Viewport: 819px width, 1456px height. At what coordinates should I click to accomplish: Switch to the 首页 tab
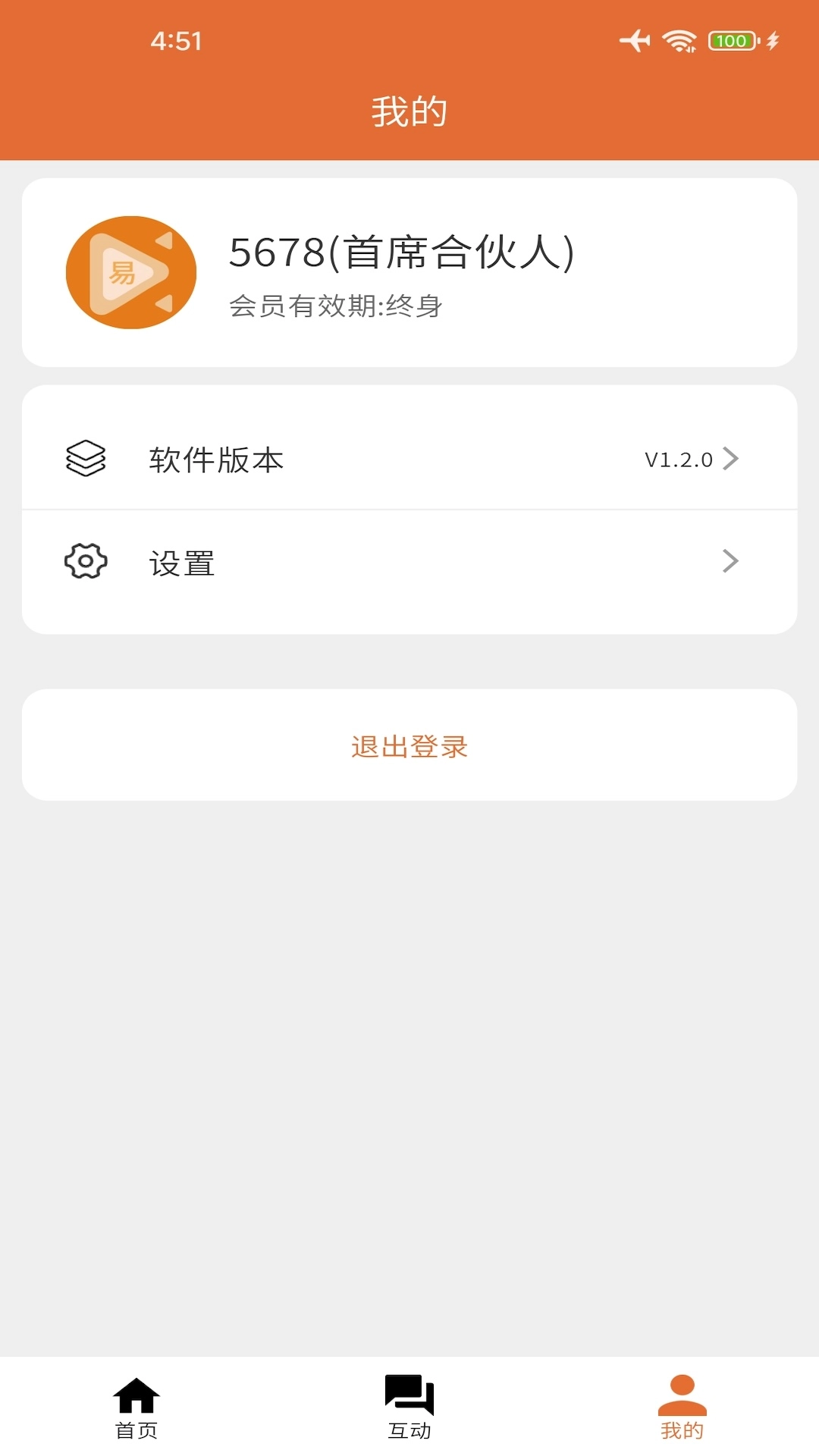click(136, 1426)
